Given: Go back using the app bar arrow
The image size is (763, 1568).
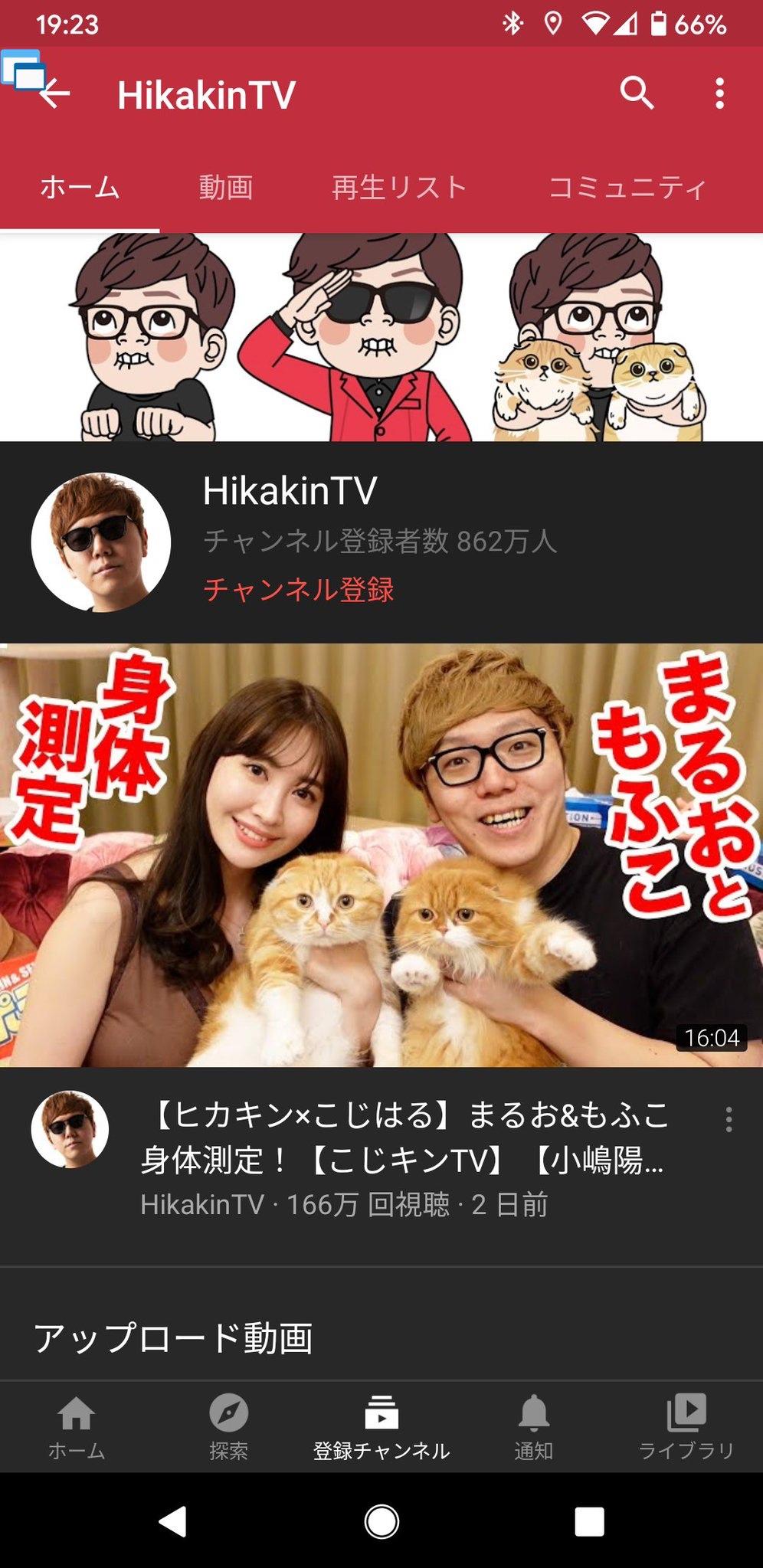Looking at the screenshot, I should click(54, 94).
